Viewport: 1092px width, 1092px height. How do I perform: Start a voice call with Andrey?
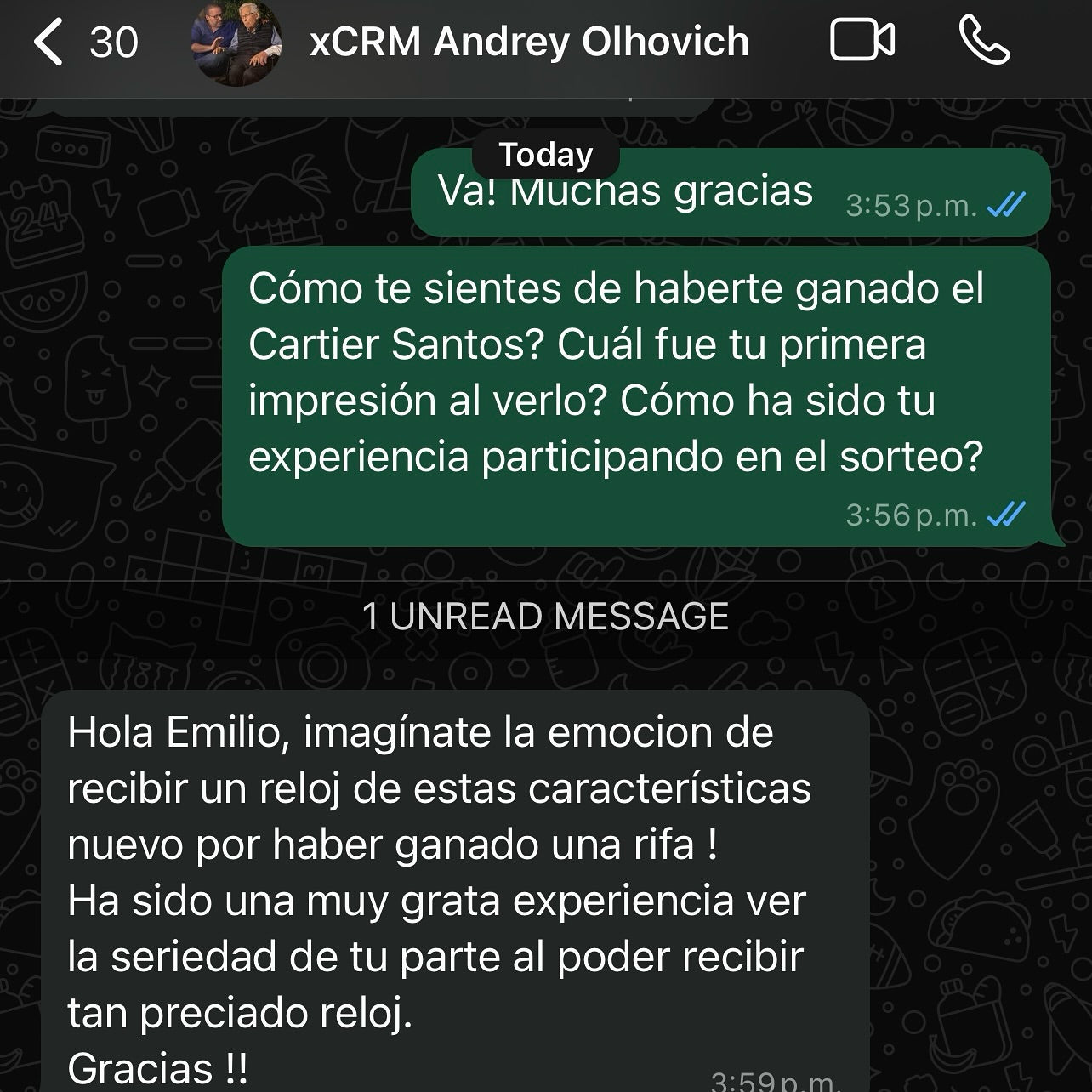pos(984,41)
